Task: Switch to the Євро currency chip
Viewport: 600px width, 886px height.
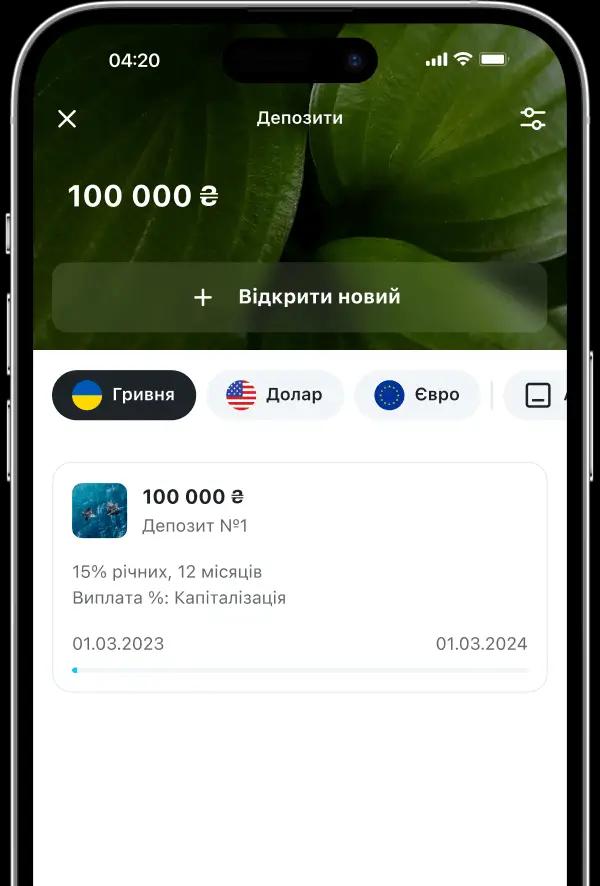Action: 417,395
